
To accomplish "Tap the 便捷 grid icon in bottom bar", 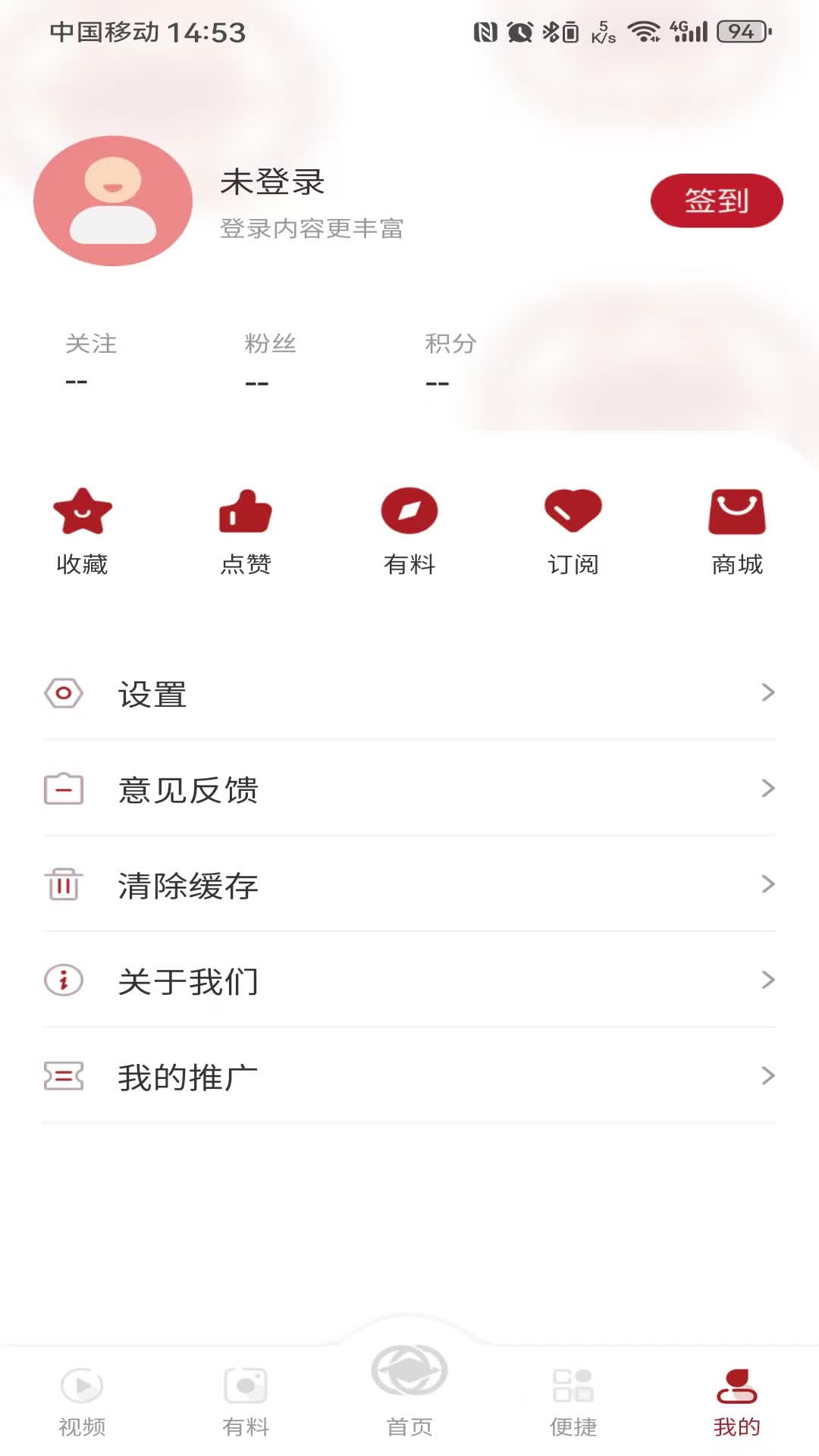I will point(573,1385).
